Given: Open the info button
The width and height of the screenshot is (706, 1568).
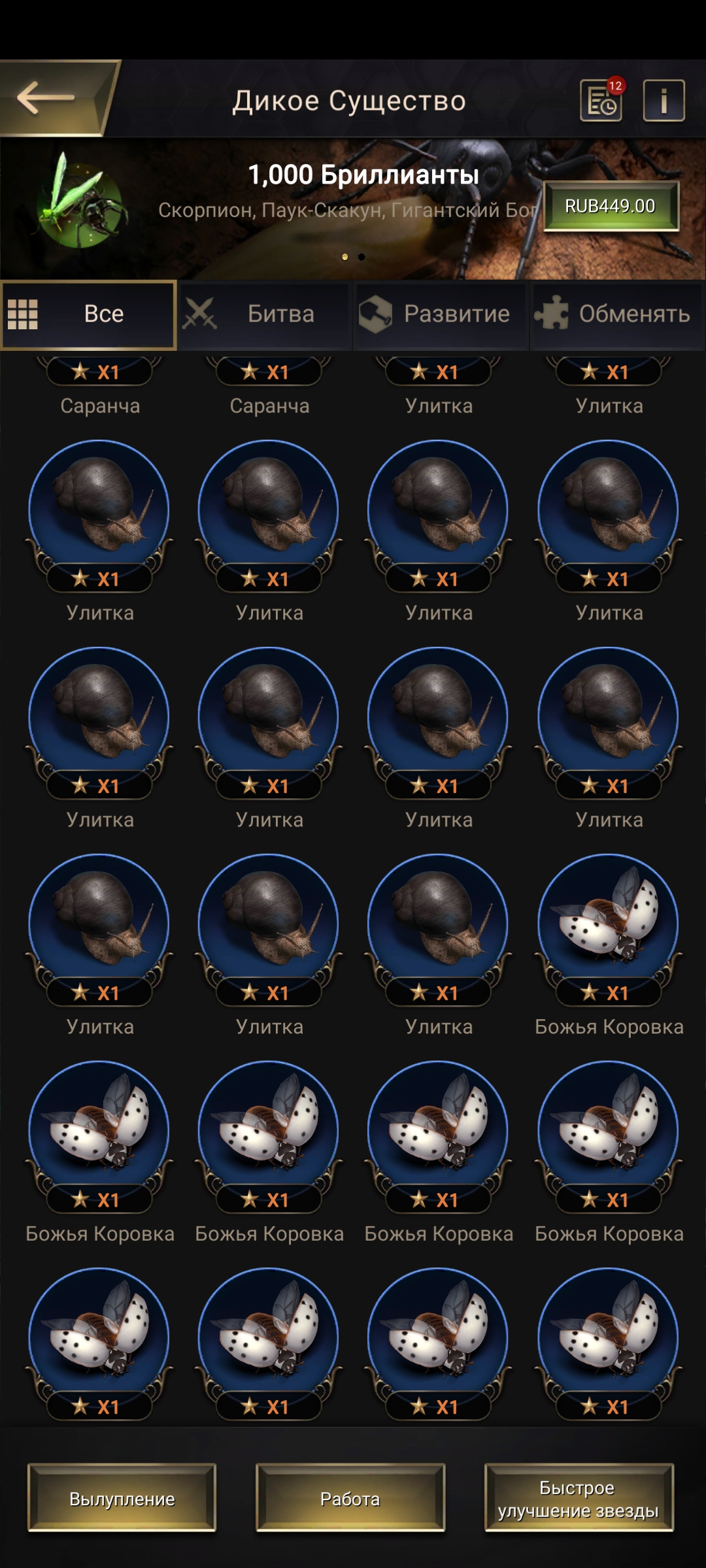Looking at the screenshot, I should pos(664,101).
